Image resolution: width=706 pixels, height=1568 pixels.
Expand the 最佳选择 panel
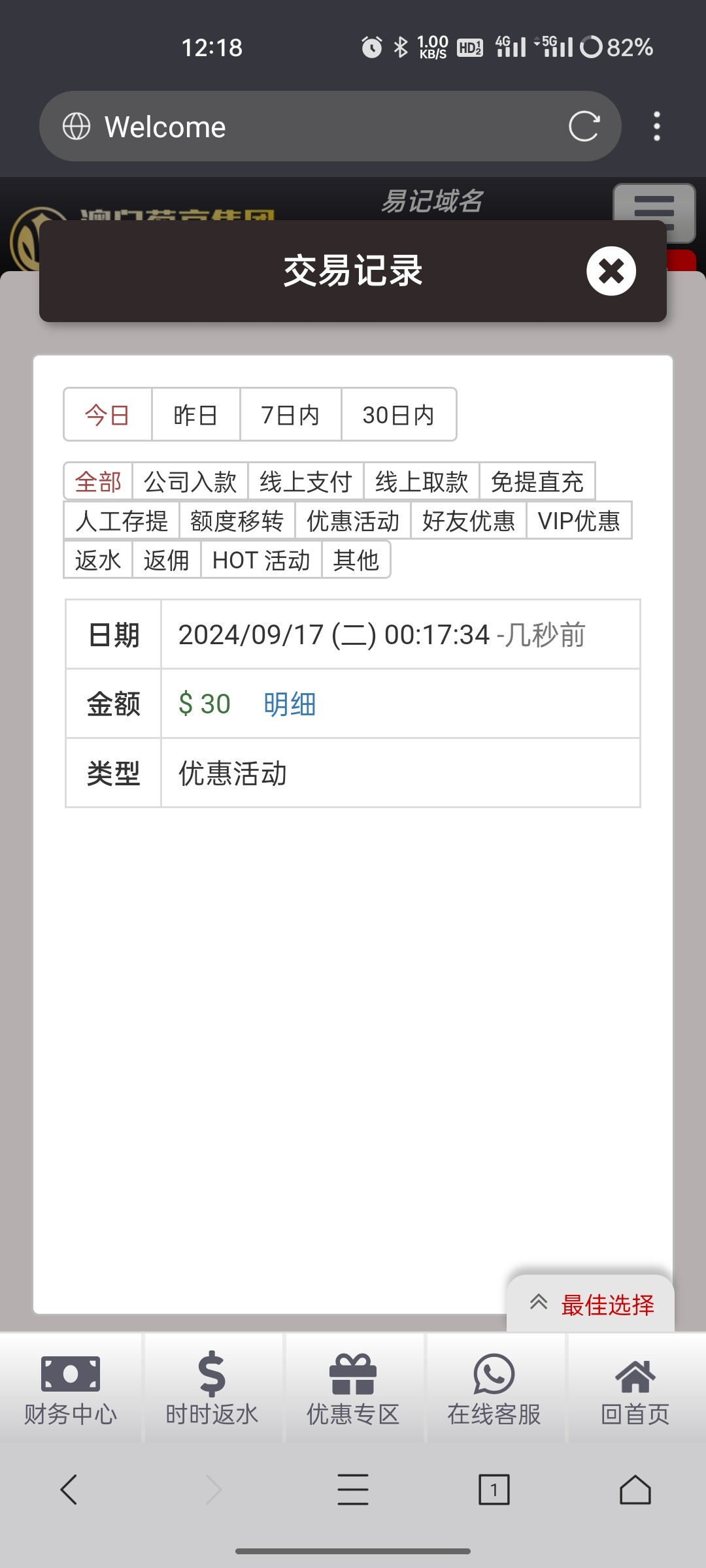pos(591,1305)
